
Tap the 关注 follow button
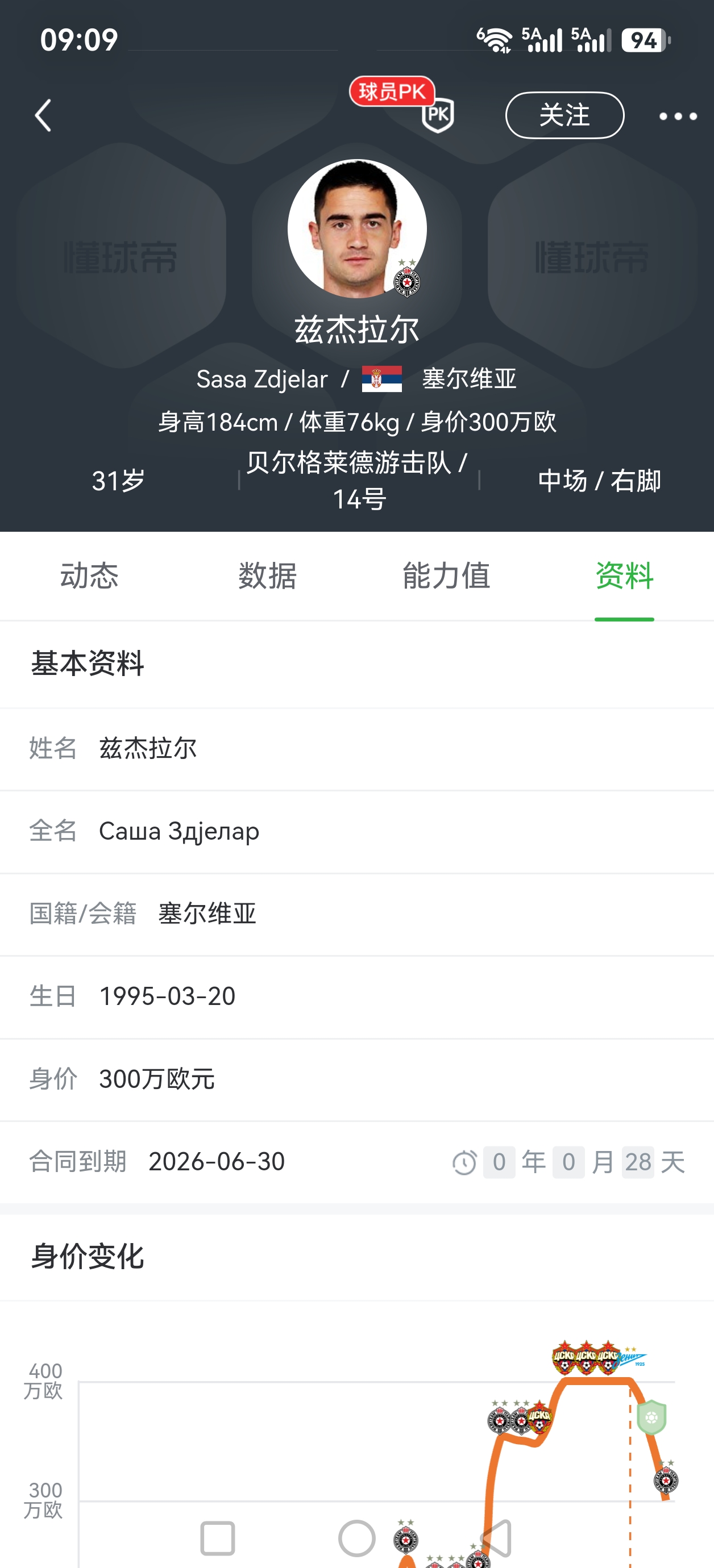coord(564,116)
